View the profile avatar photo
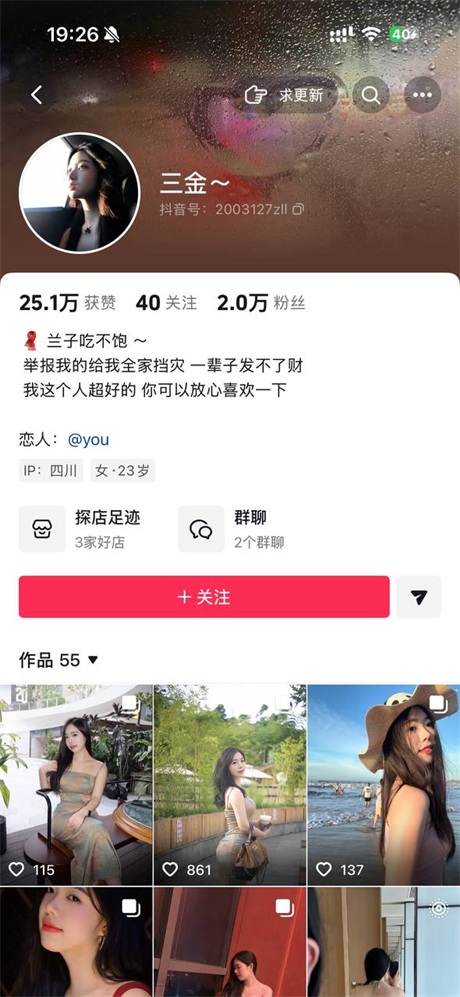Image resolution: width=460 pixels, height=997 pixels. [x=80, y=193]
